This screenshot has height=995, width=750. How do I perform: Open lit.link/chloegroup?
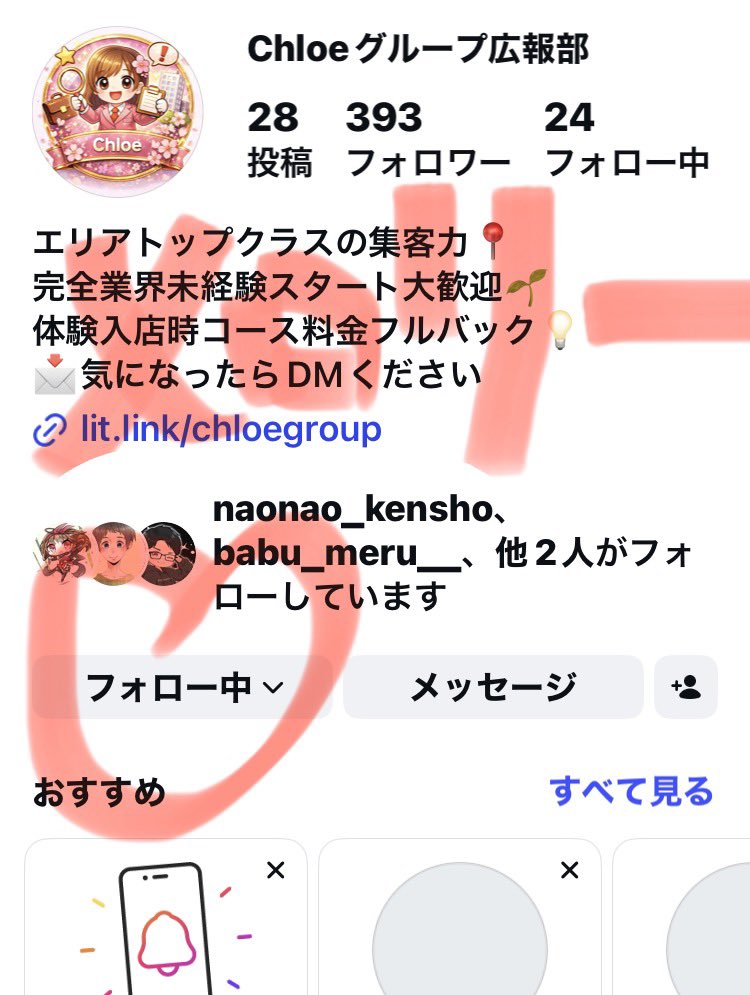click(230, 430)
